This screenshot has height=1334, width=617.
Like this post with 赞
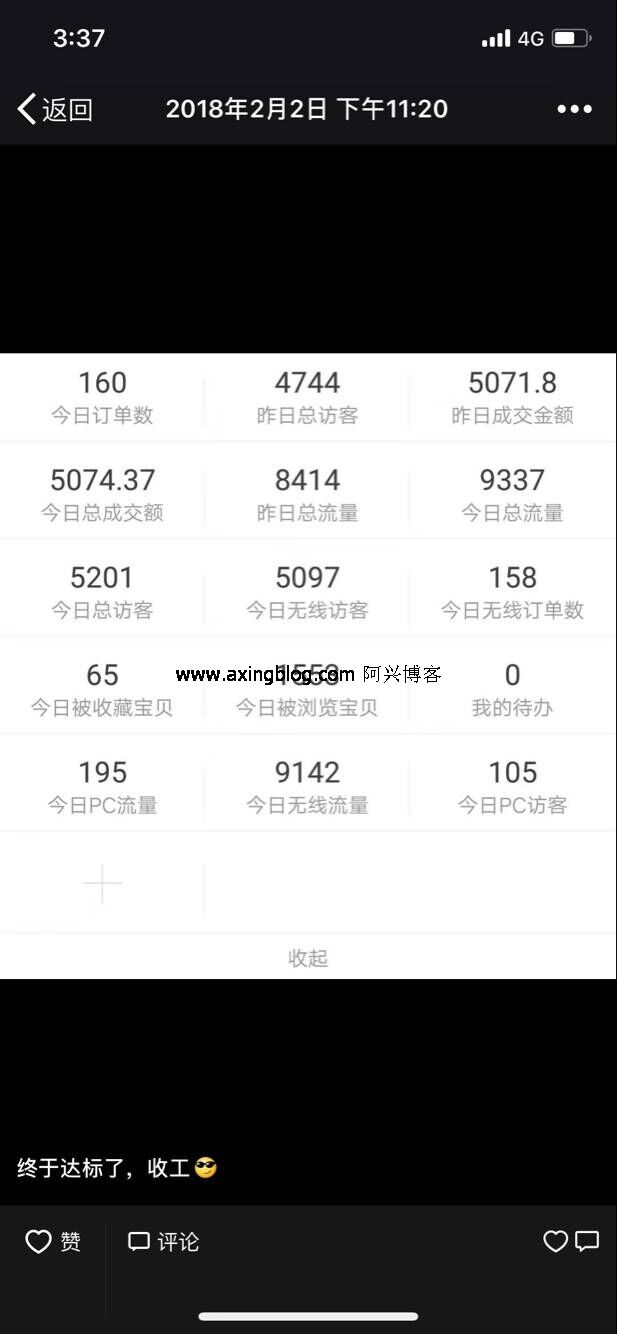pyautogui.click(x=54, y=1242)
